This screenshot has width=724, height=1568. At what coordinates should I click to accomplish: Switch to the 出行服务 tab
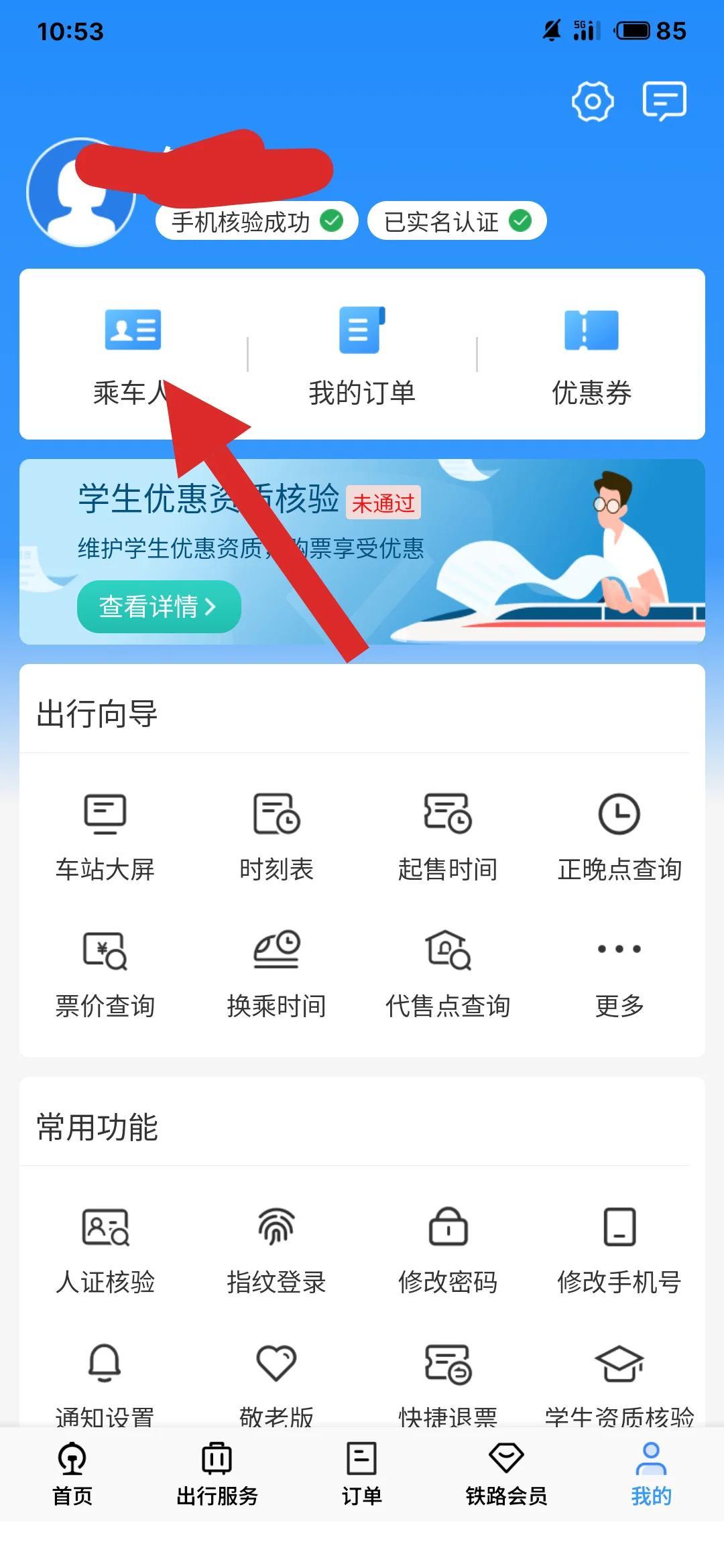(x=217, y=1474)
